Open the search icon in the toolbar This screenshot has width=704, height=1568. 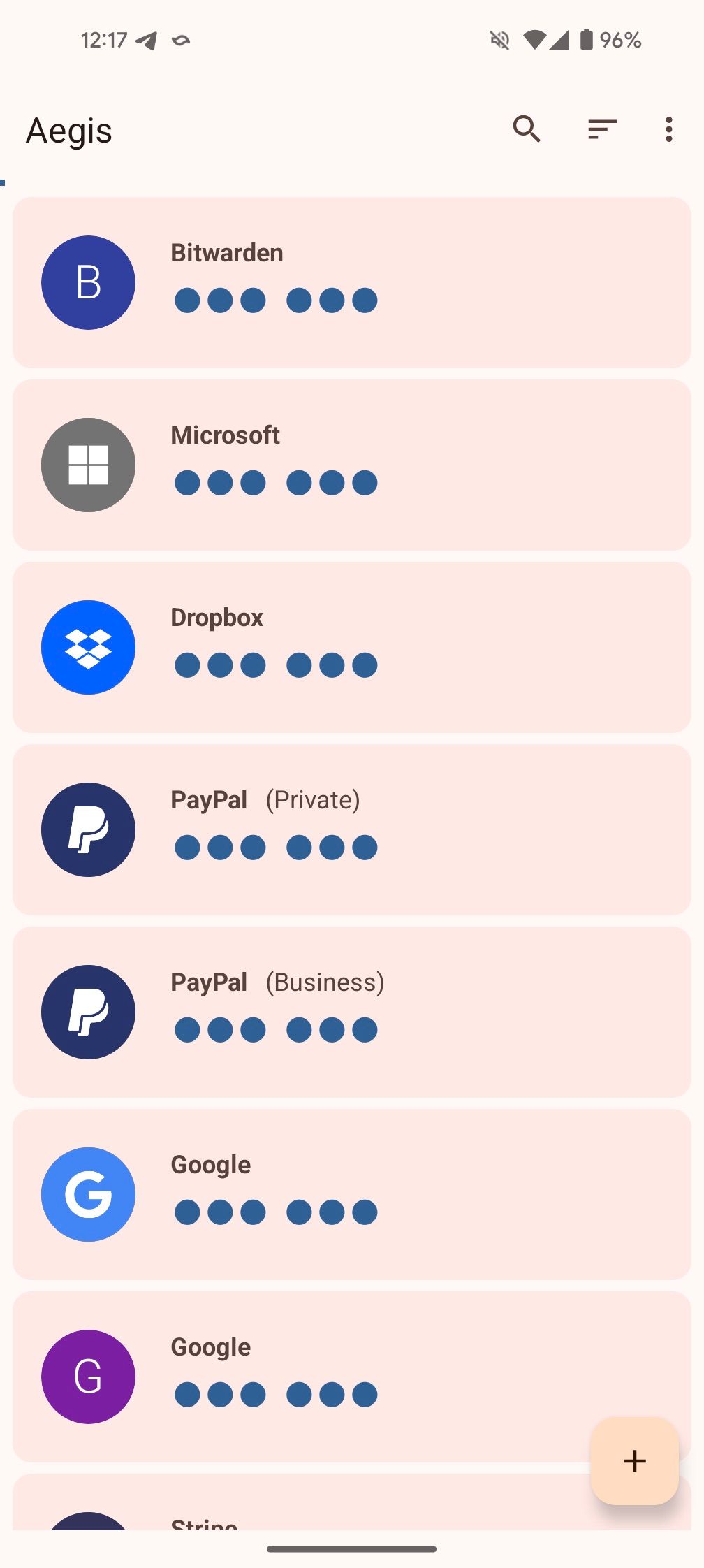click(x=527, y=129)
